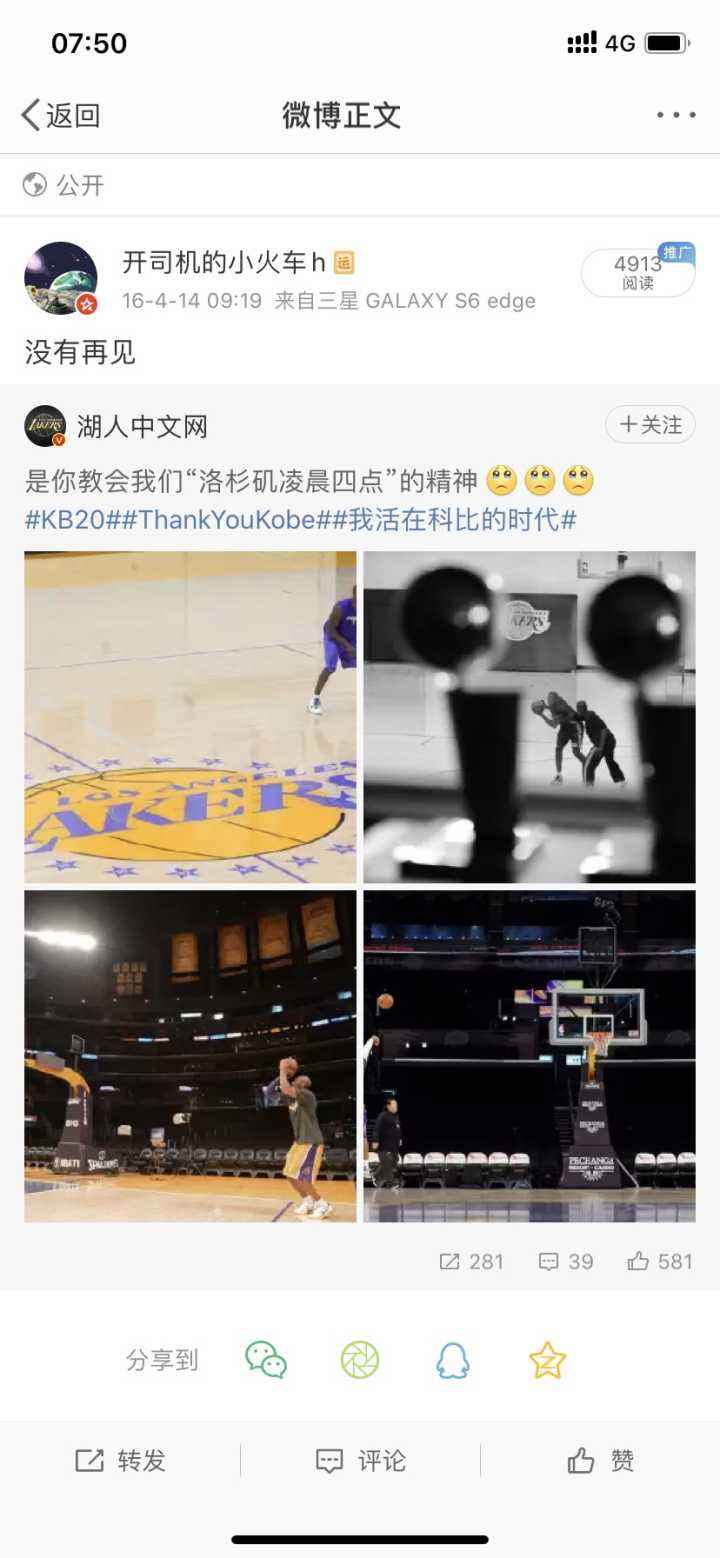Screen dimensions: 720x1558
Task: Go back with the 返回 button
Action: click(x=60, y=116)
